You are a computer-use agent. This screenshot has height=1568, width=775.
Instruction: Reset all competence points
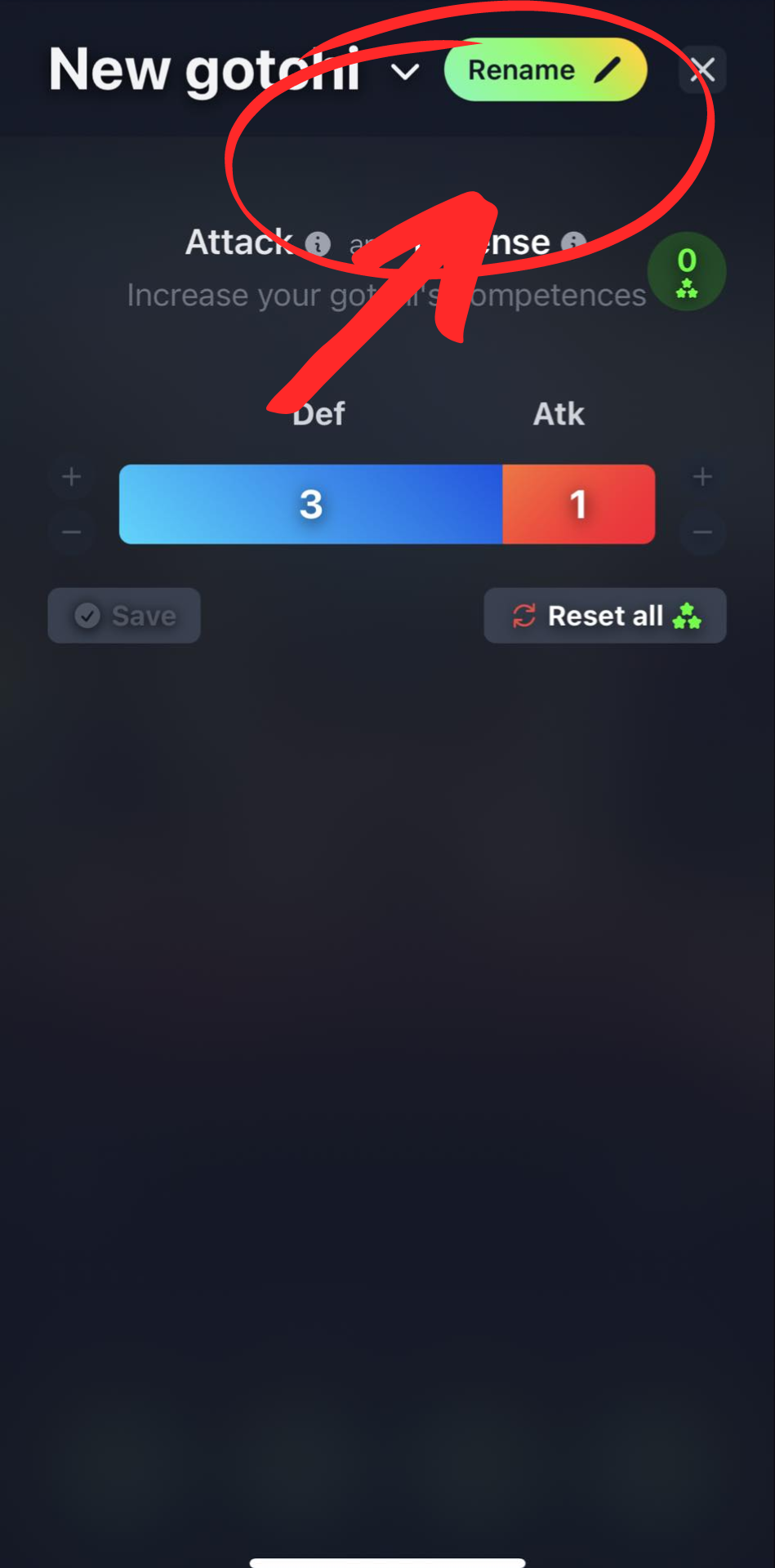604,616
